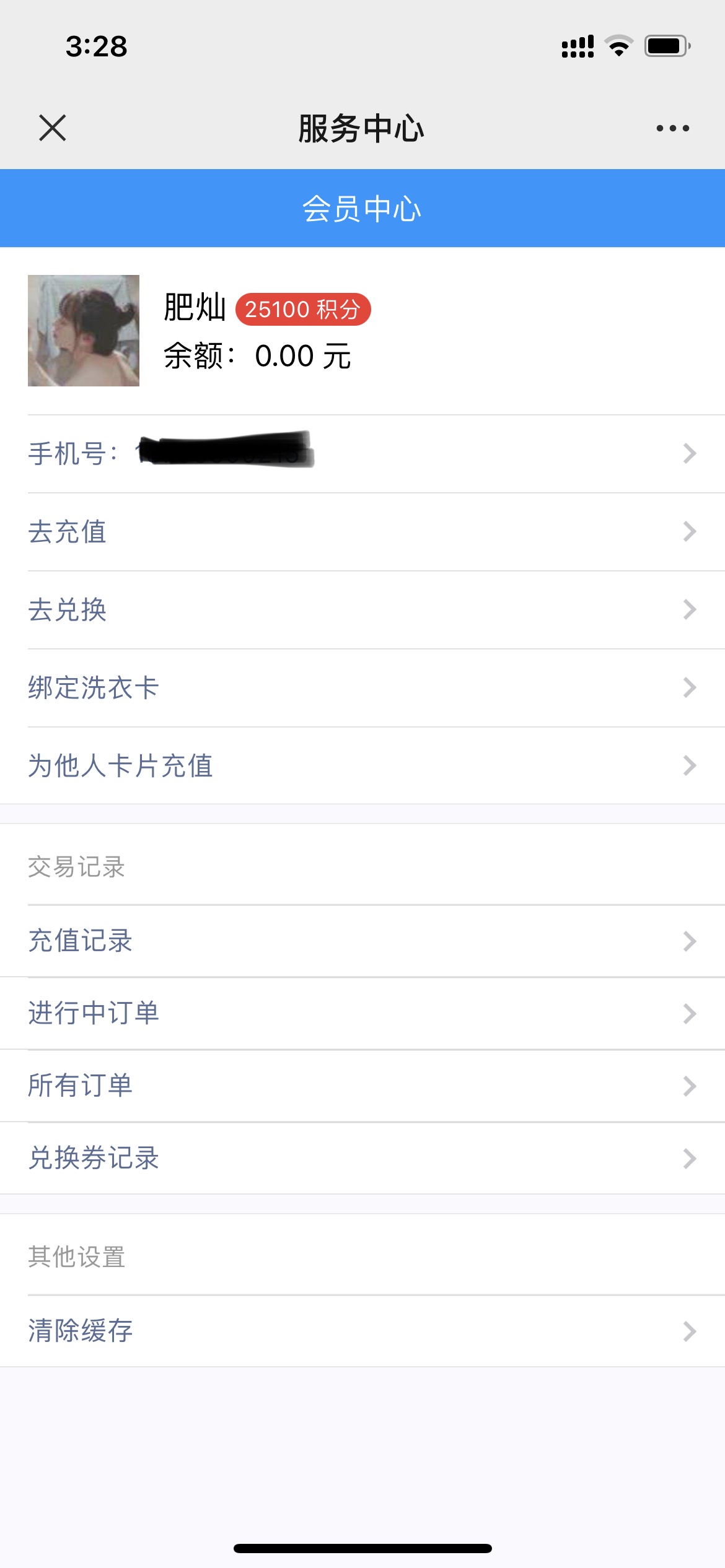The width and height of the screenshot is (725, 1568).
Task: Open the three-dot more options menu
Action: pyautogui.click(x=672, y=128)
